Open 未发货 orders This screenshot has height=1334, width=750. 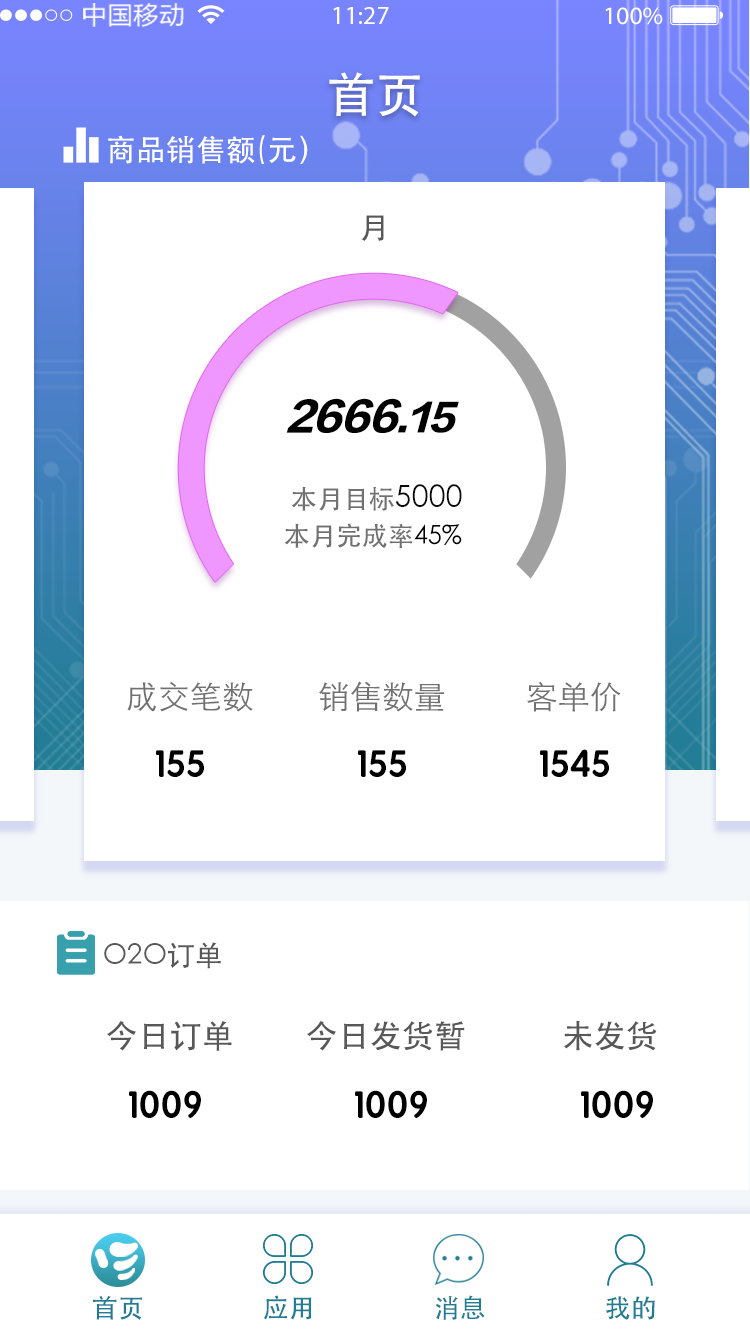(x=612, y=1070)
